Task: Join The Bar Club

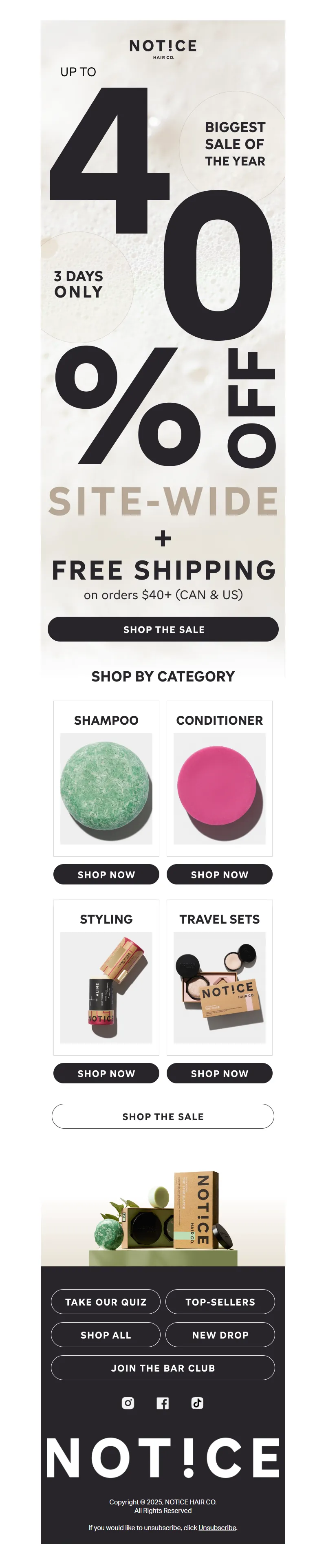Action: tap(163, 1367)
